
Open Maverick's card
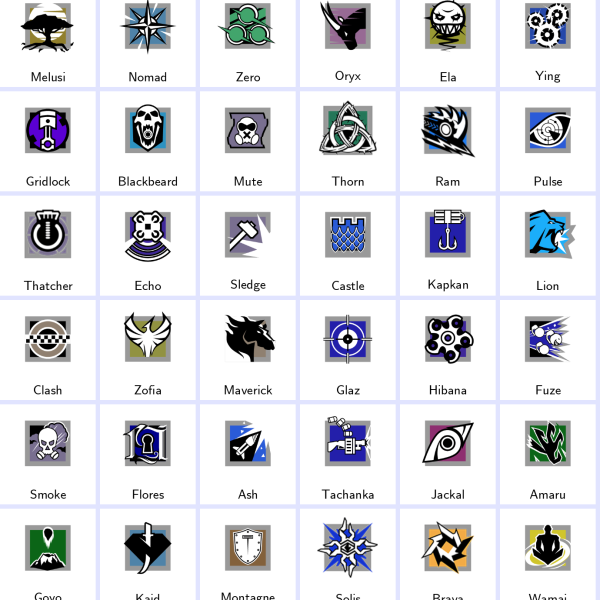248,348
